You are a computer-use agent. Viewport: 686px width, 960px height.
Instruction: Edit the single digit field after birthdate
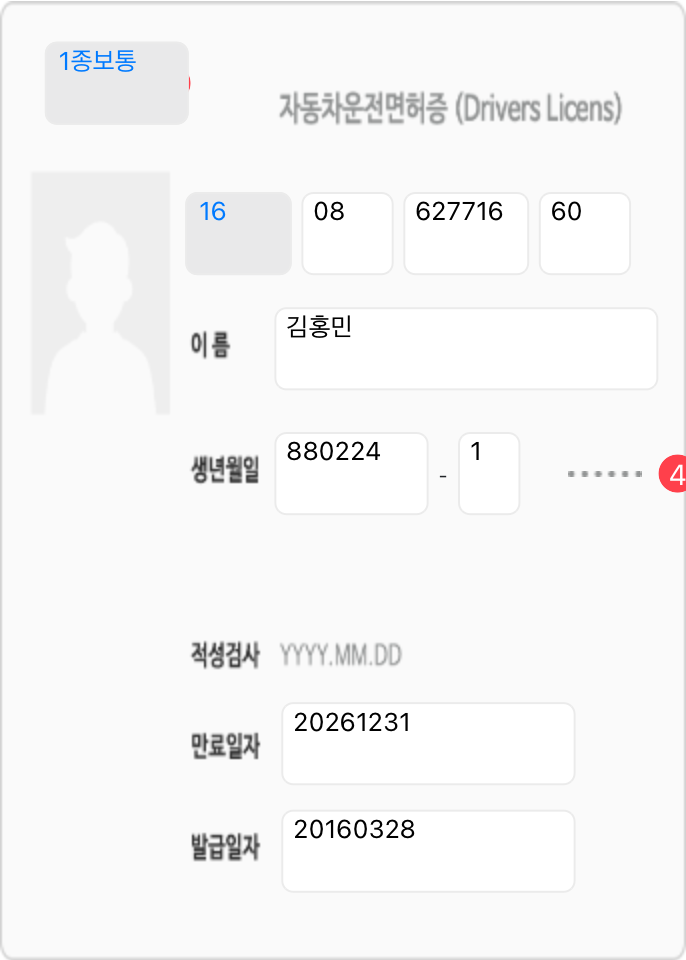coord(489,473)
